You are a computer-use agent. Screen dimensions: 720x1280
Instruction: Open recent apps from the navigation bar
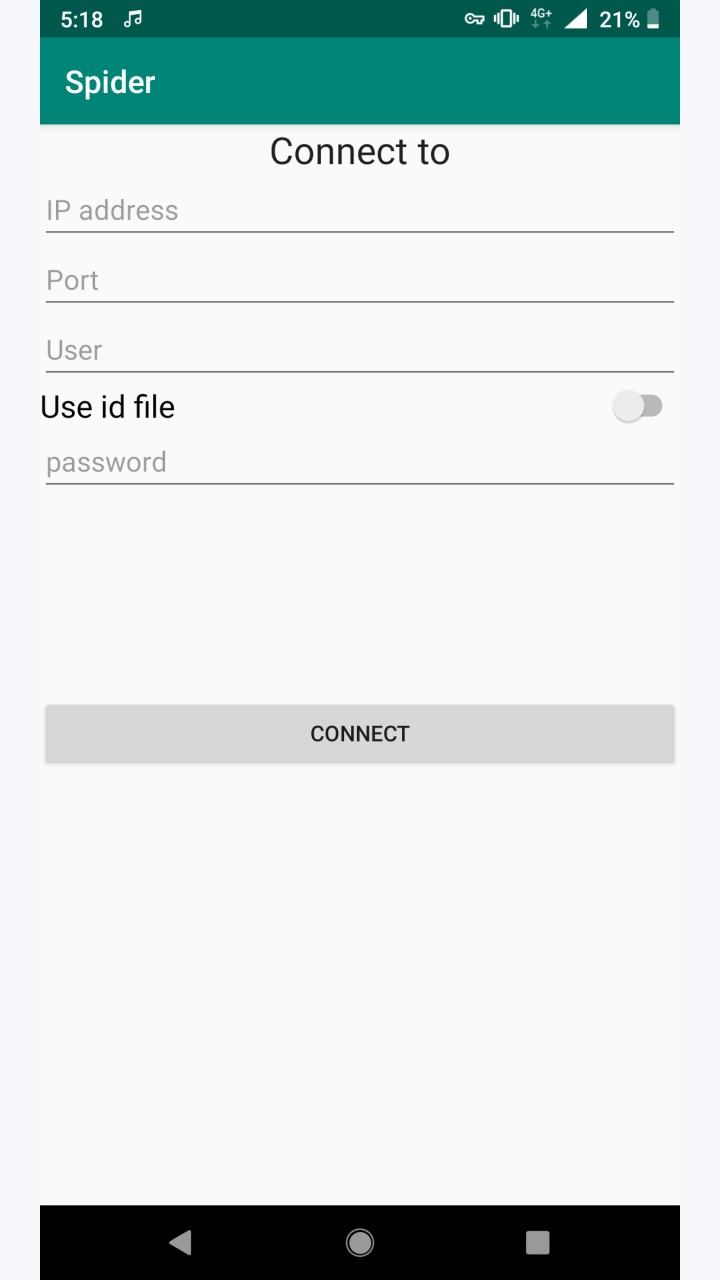(x=538, y=1242)
